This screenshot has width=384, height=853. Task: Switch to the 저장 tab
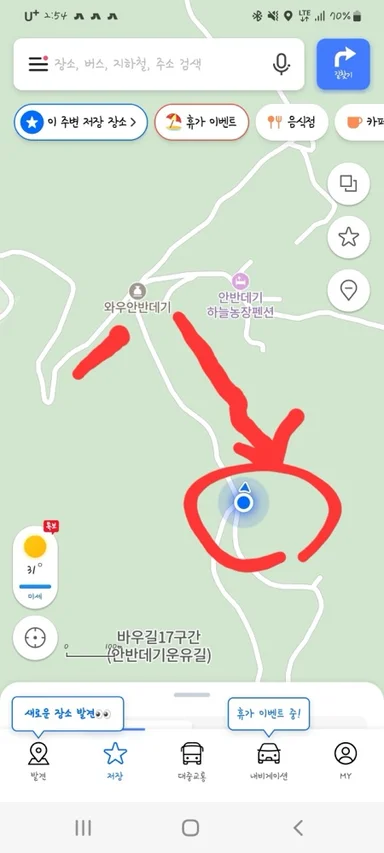pyautogui.click(x=115, y=762)
